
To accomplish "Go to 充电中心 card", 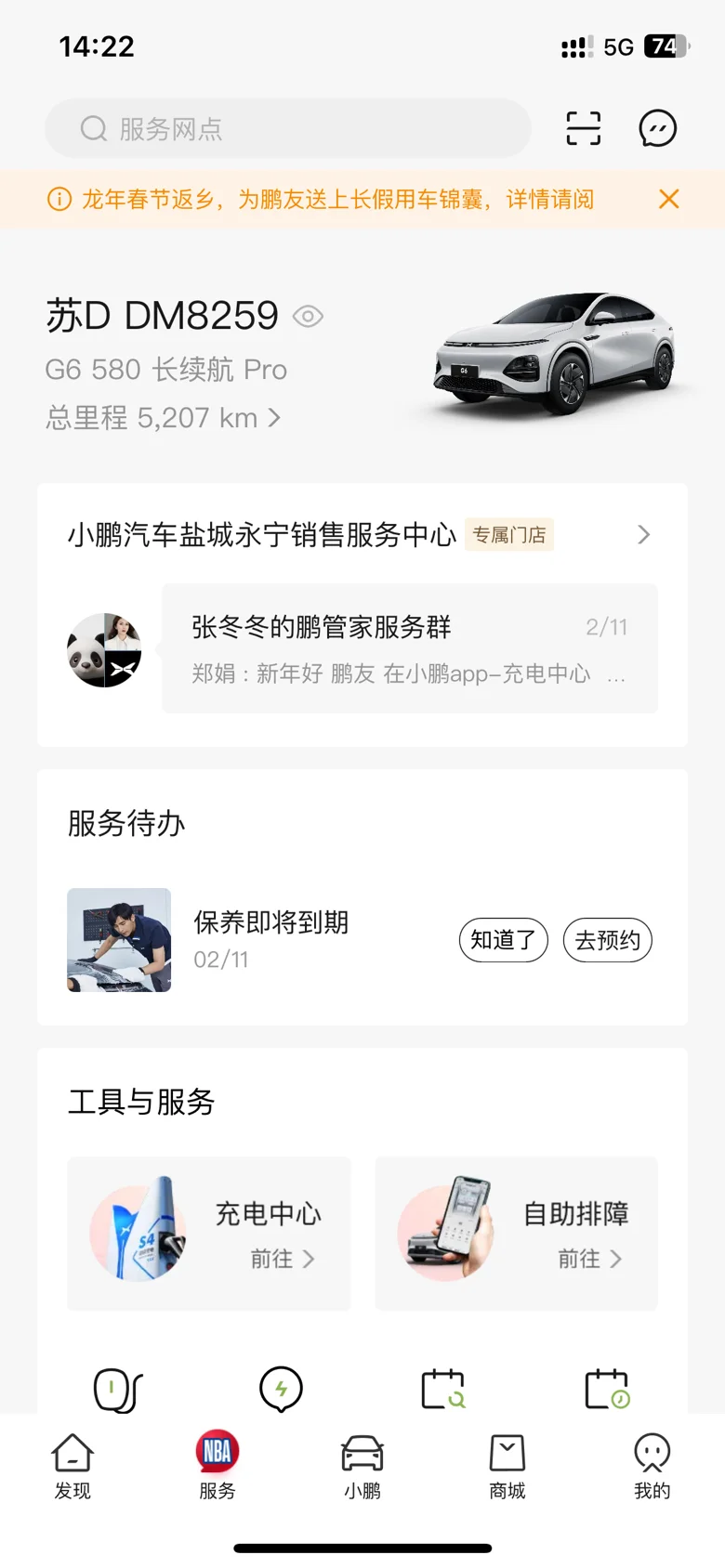I will click(x=209, y=1234).
